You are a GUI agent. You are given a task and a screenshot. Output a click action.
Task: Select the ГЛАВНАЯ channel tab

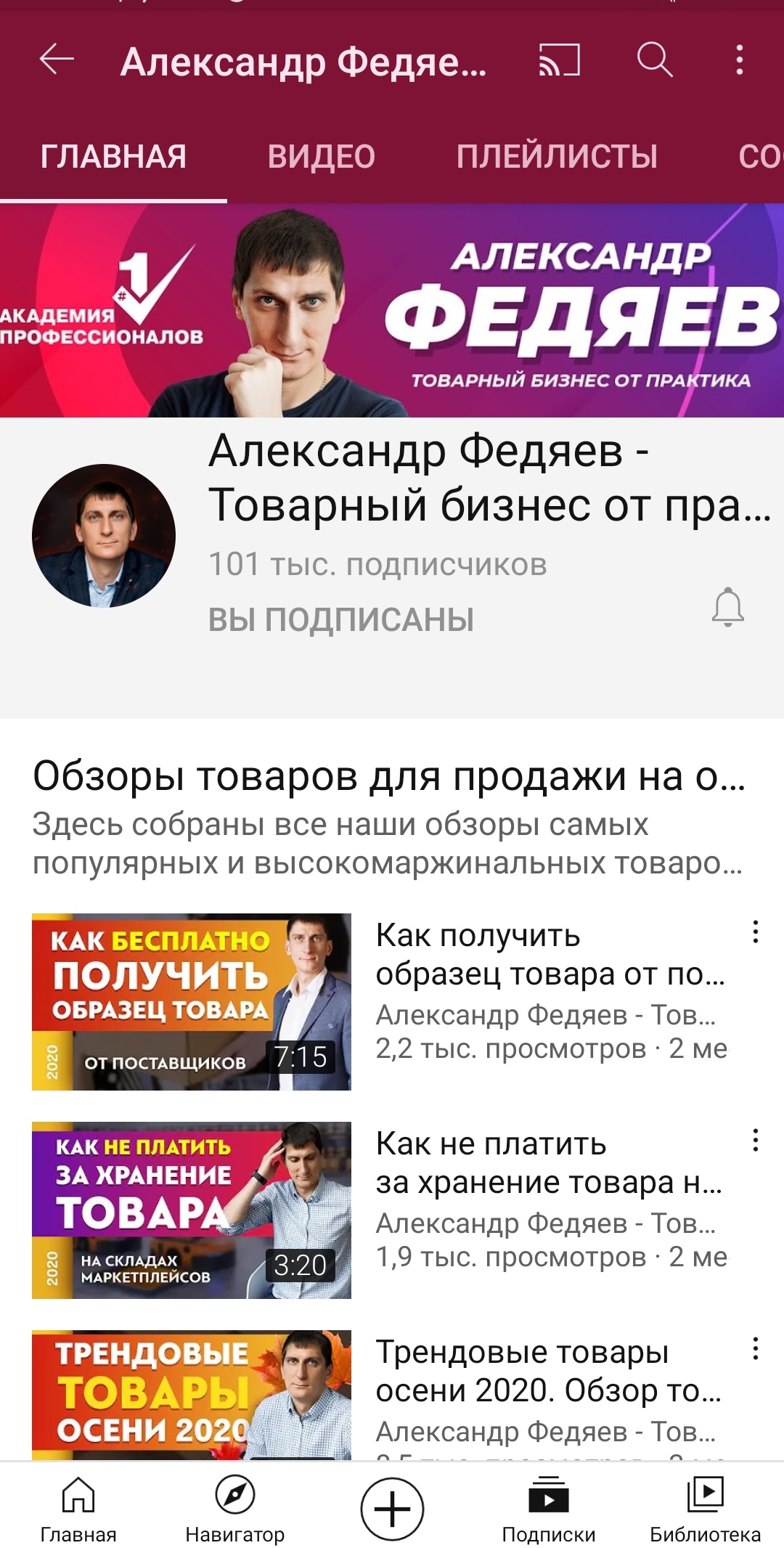[x=113, y=157]
